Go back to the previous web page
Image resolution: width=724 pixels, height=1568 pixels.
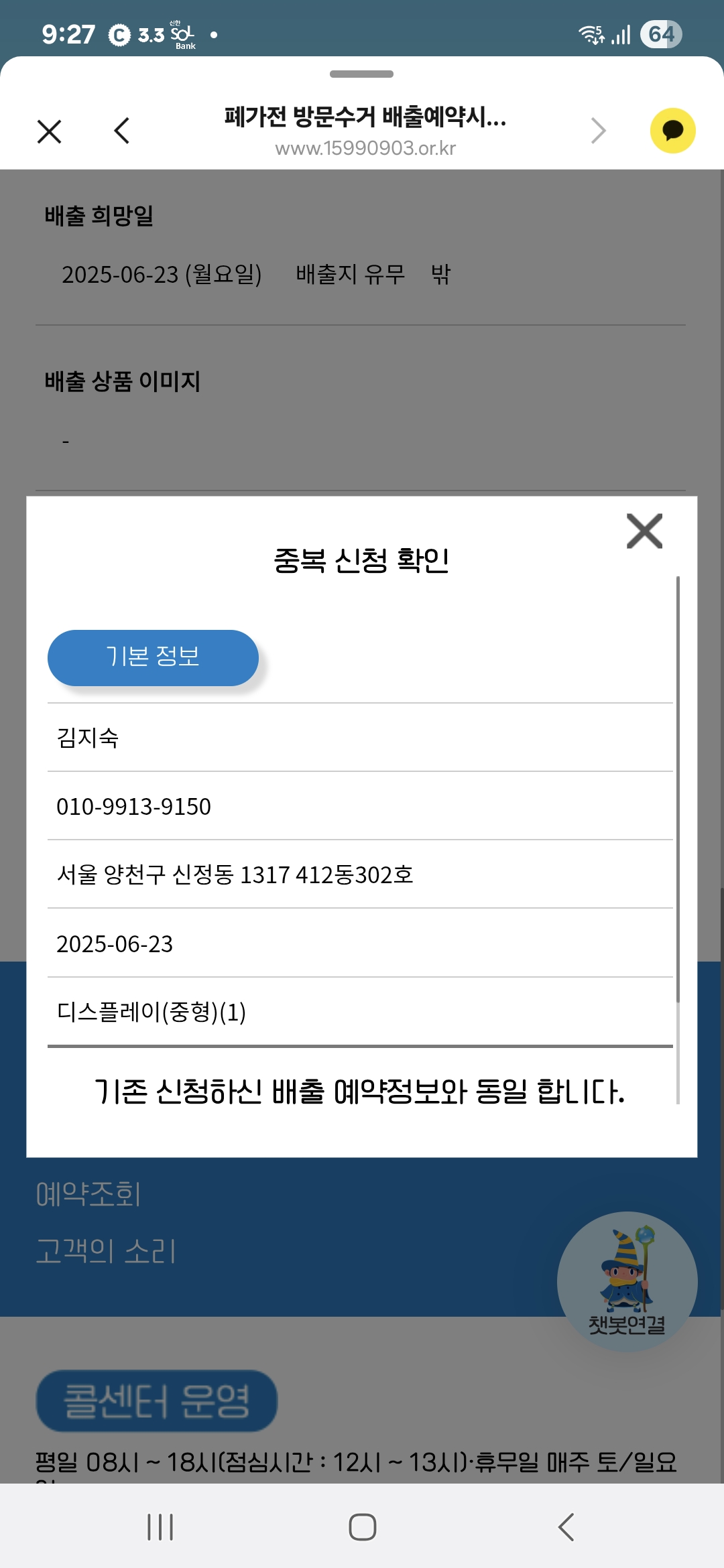(x=122, y=131)
